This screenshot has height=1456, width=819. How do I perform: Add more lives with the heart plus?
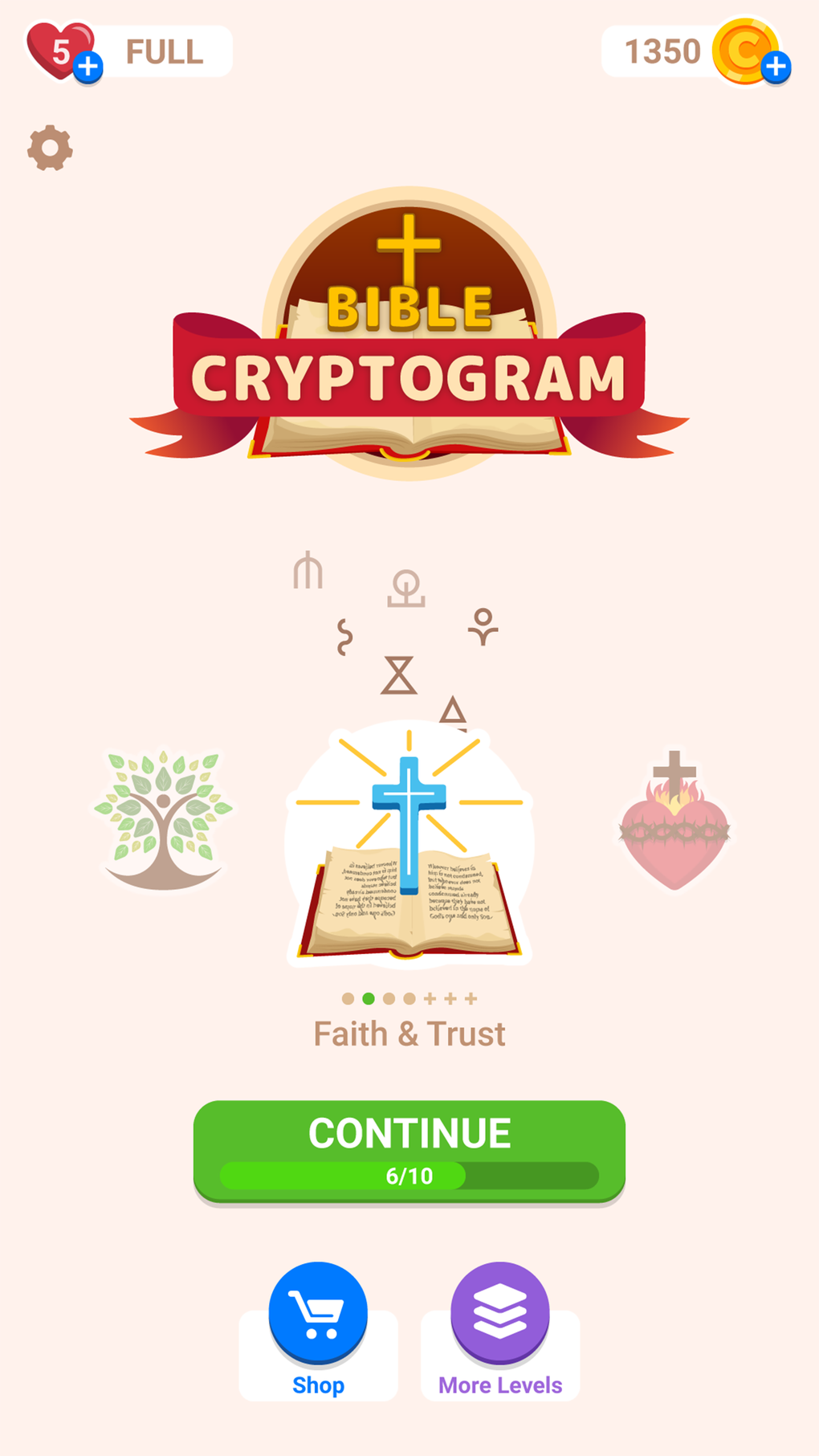(x=88, y=67)
